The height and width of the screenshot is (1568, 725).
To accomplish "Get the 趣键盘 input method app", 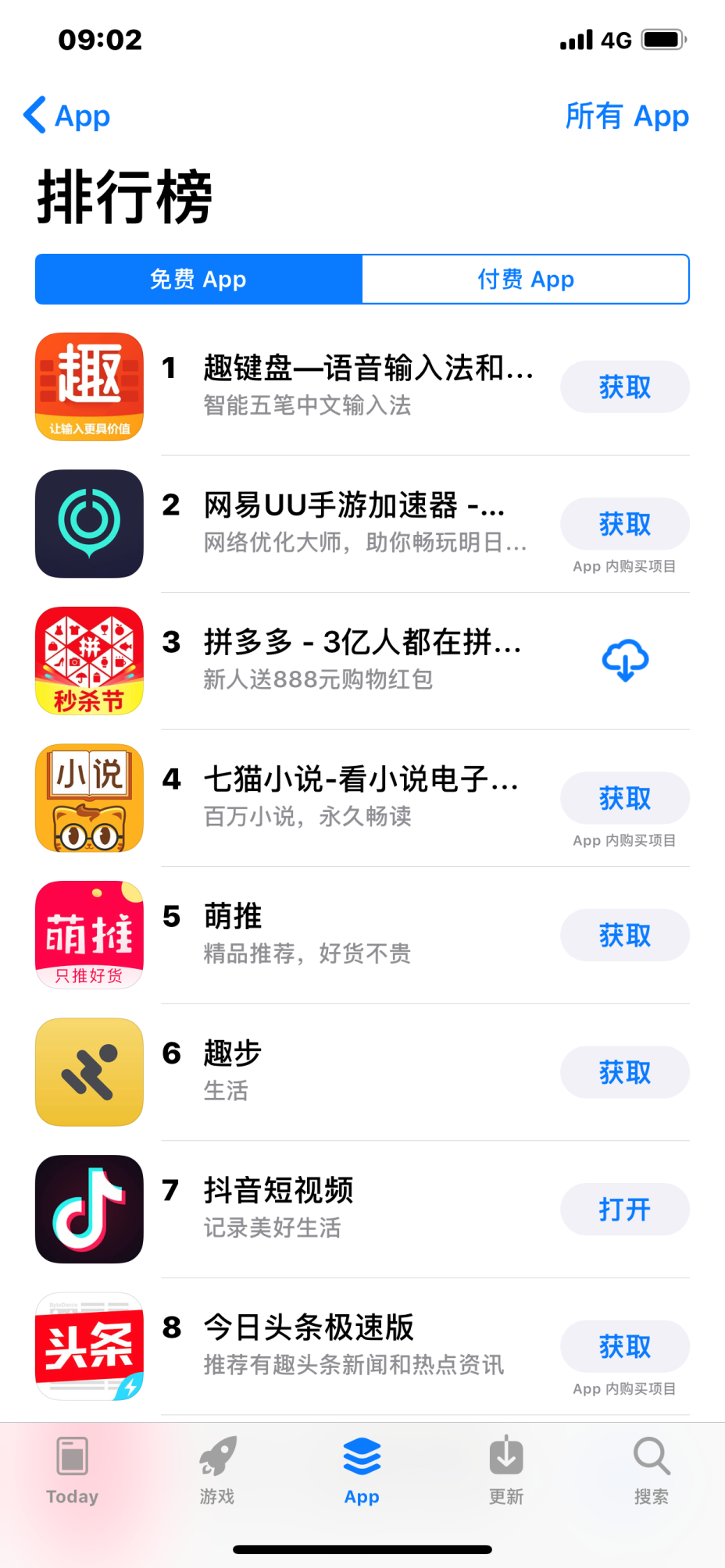I will point(624,387).
